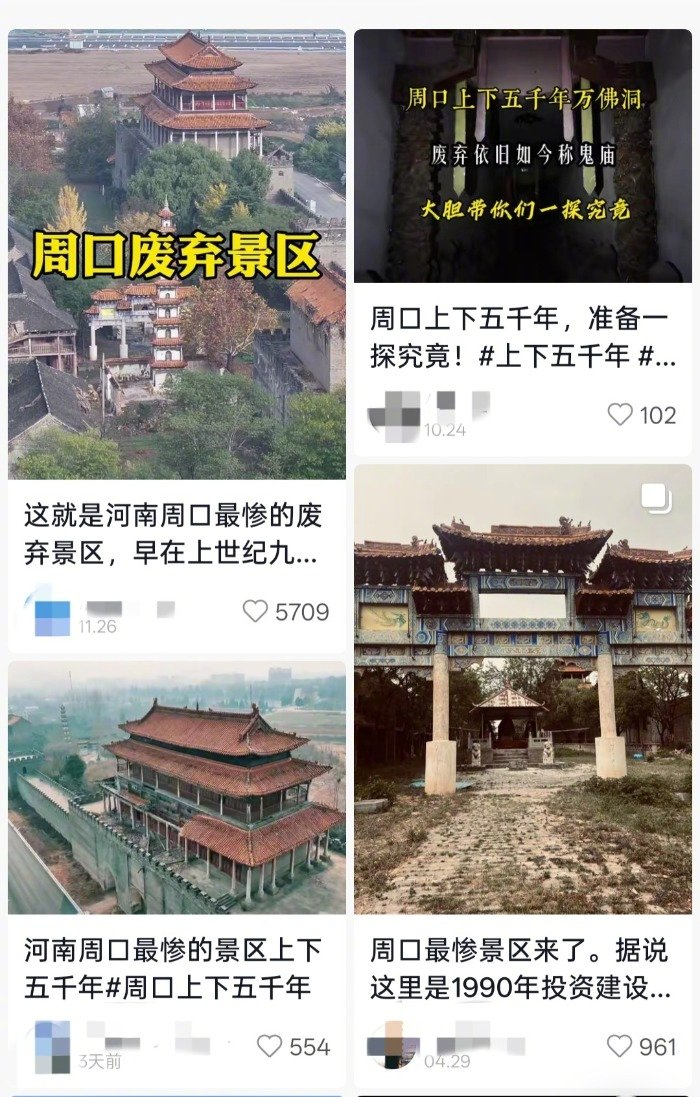Open author avatar on the 3天前 post
Image resolution: width=700 pixels, height=1097 pixels.
(x=52, y=1046)
